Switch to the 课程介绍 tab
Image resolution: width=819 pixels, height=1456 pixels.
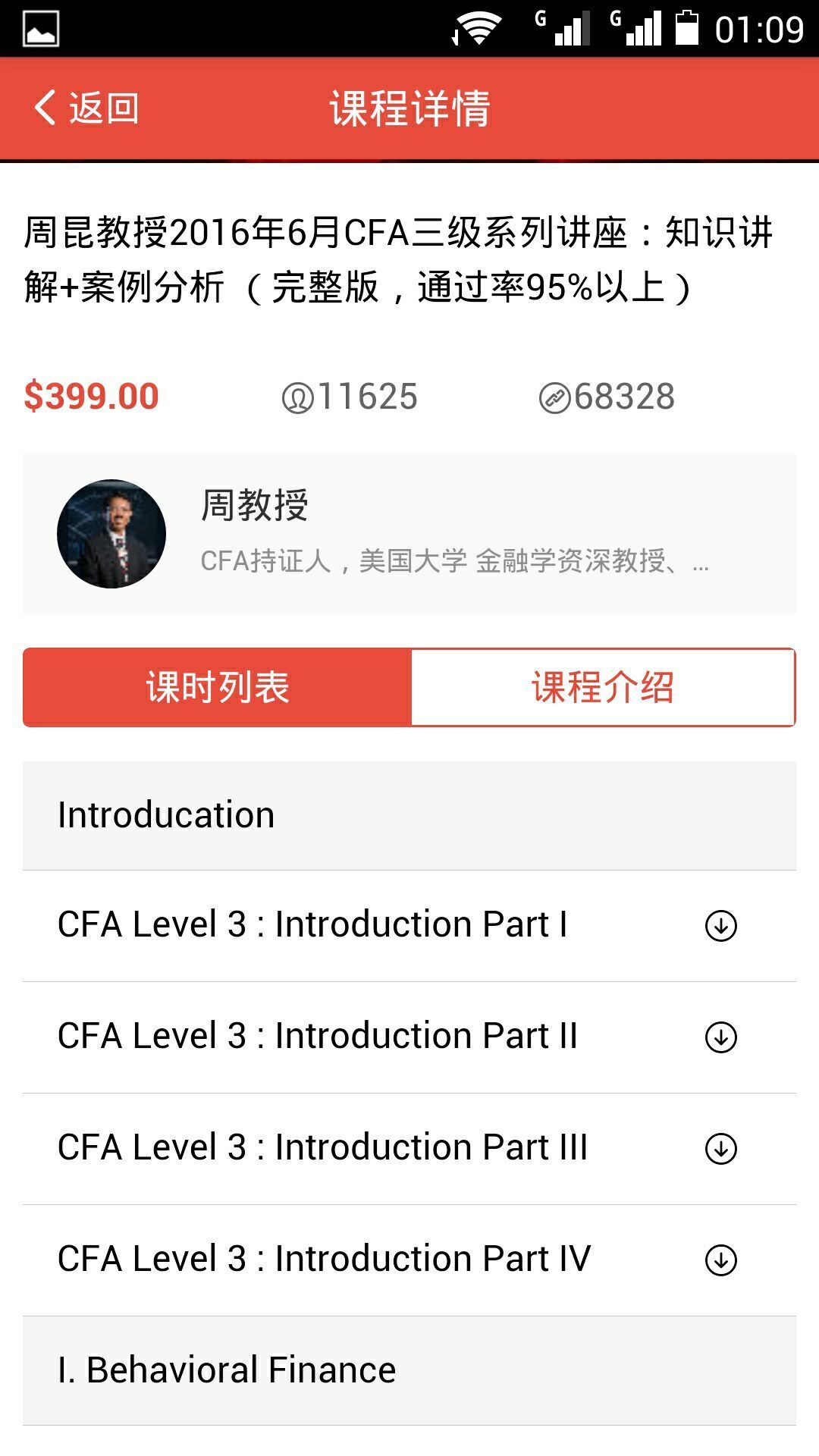603,686
